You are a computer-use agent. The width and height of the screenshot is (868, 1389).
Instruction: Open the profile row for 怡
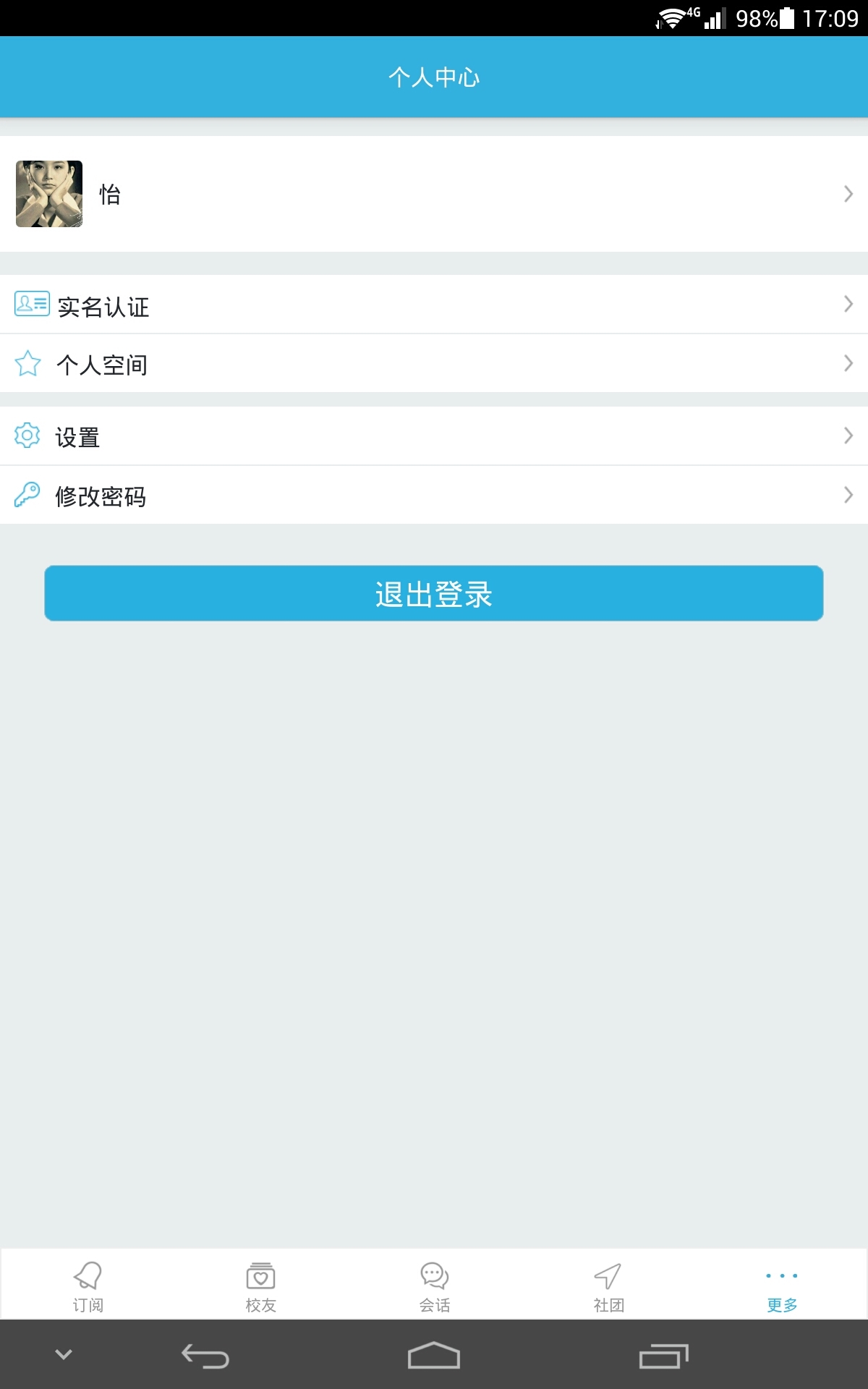434,194
